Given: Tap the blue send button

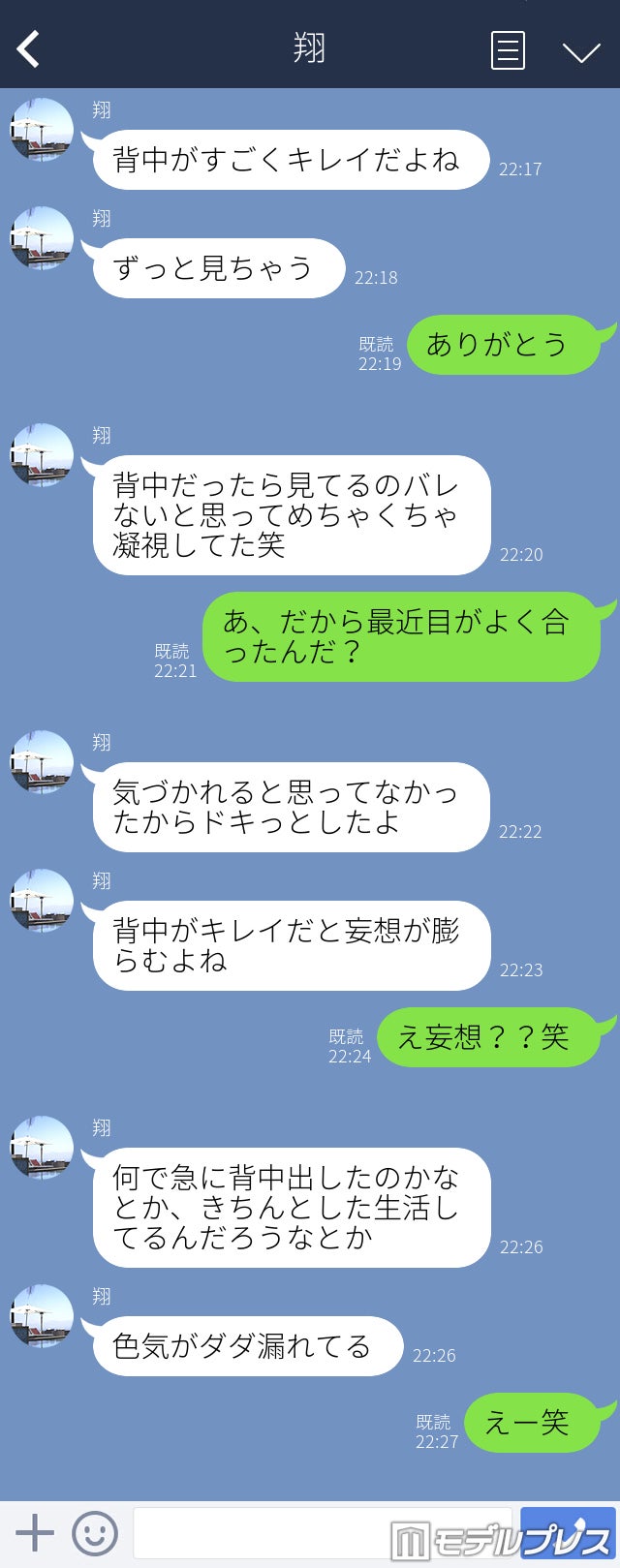Looking at the screenshot, I should point(568,1532).
